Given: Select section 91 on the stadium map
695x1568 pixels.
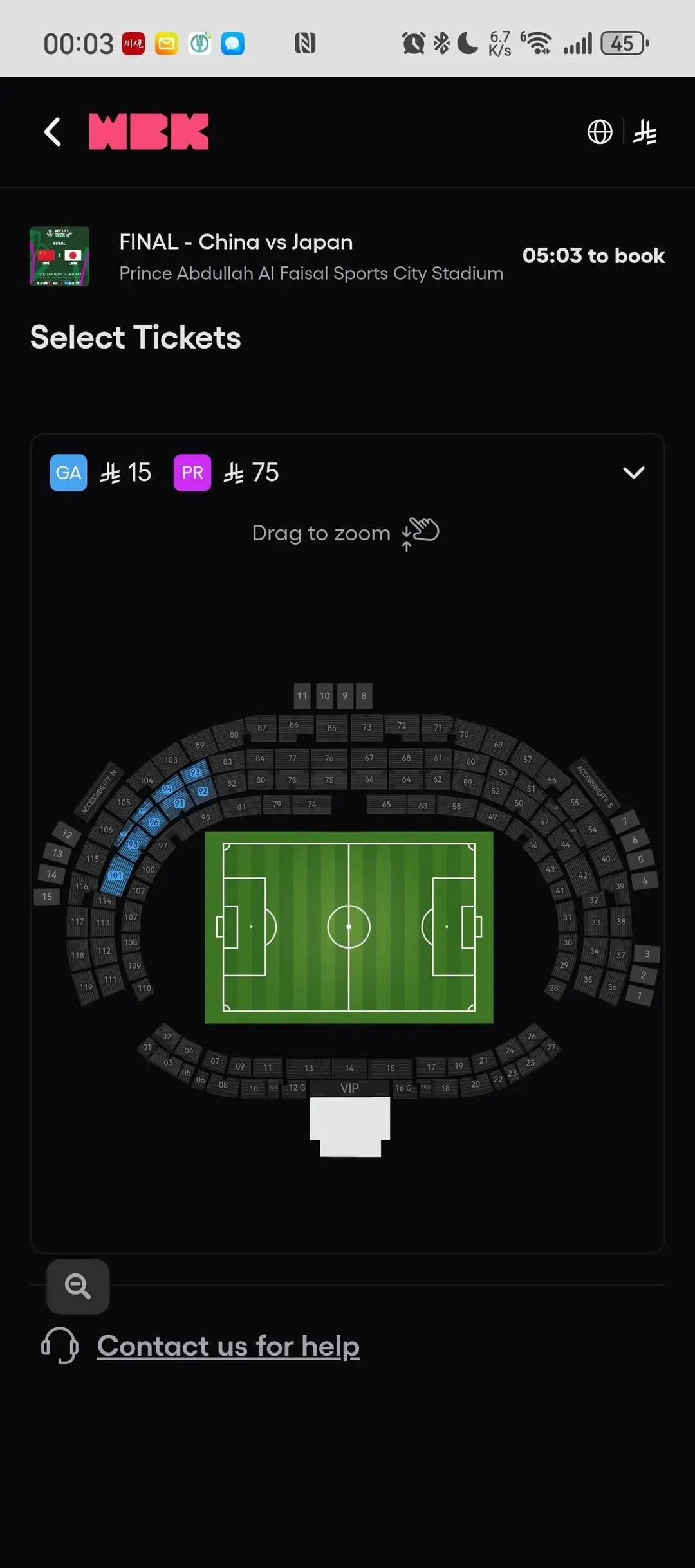Looking at the screenshot, I should (x=179, y=803).
